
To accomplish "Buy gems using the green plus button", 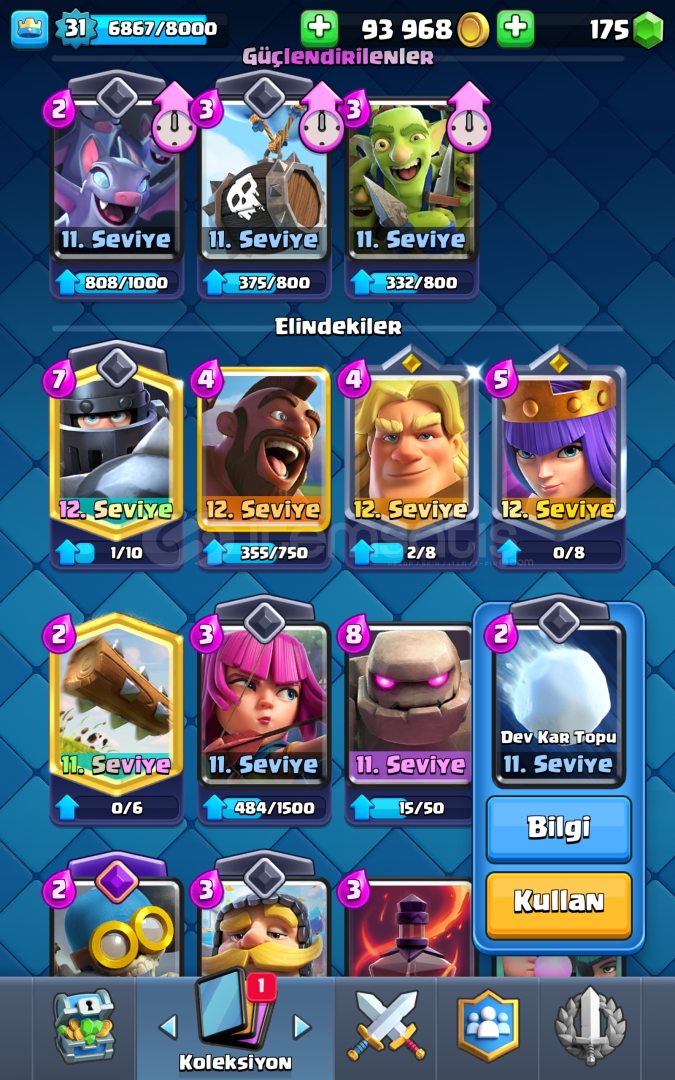I will (516, 29).
